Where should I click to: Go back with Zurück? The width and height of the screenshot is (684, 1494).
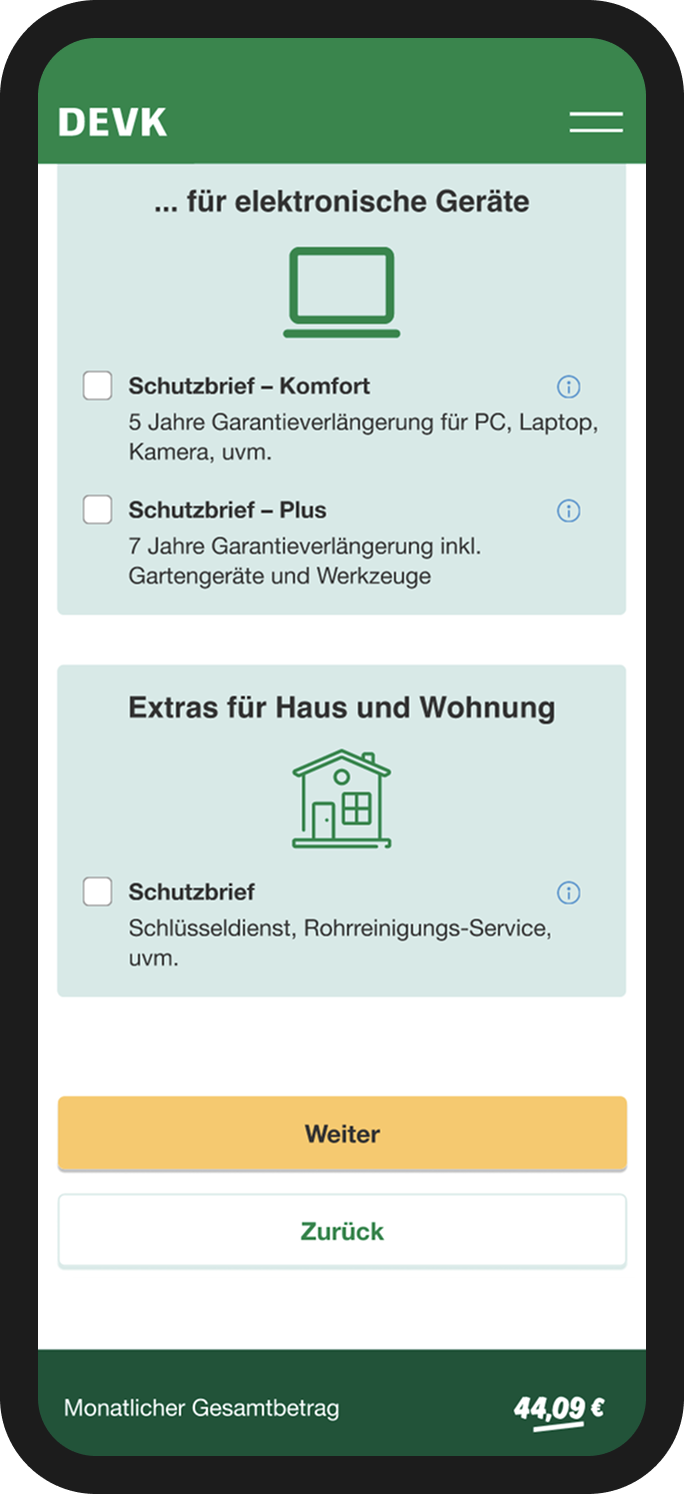(x=342, y=1231)
